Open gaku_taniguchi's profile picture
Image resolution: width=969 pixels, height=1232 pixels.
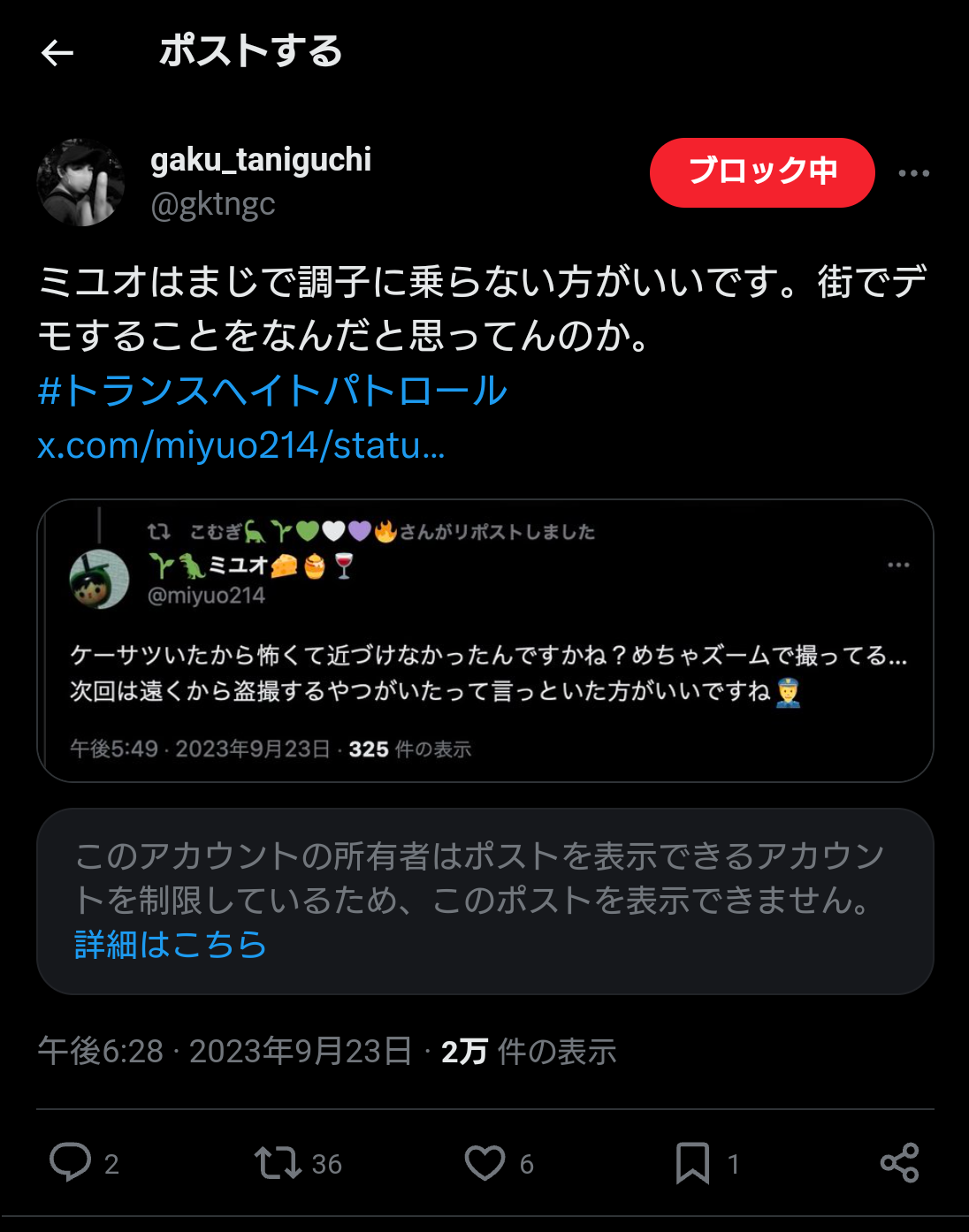pos(80,182)
